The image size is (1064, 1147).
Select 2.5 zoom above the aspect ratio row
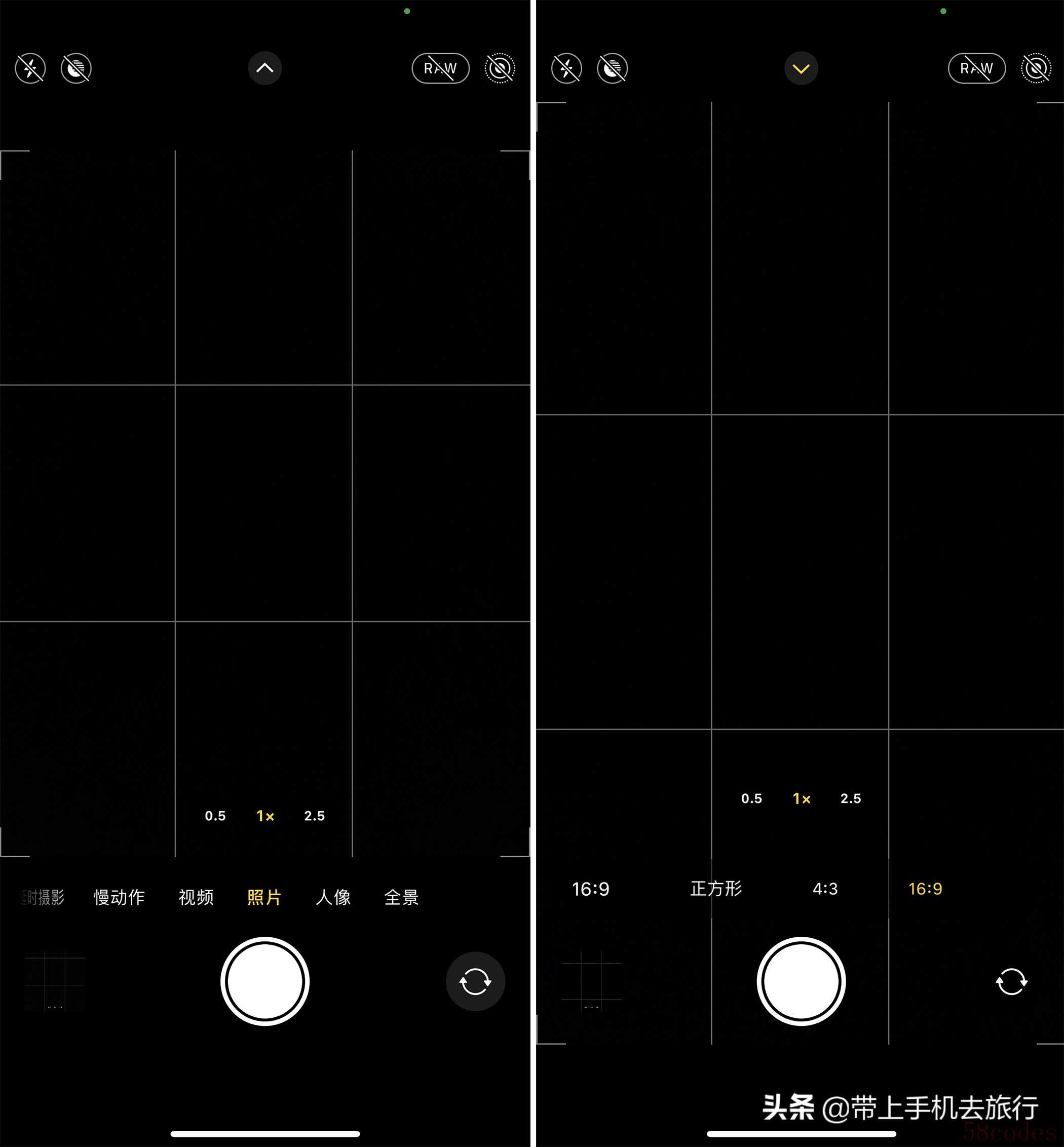point(850,798)
